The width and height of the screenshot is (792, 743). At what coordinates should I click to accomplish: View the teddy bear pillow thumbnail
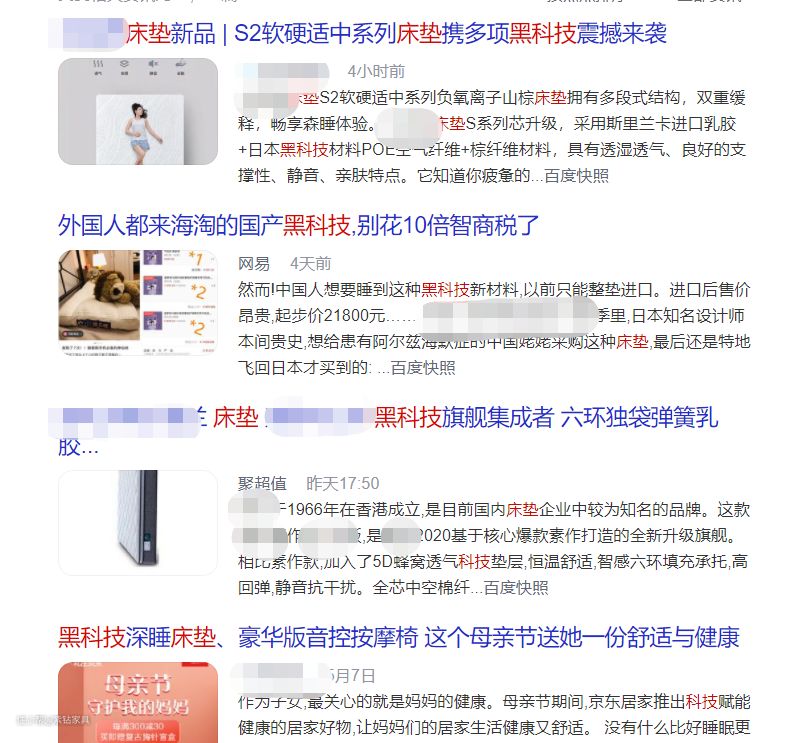tap(137, 303)
